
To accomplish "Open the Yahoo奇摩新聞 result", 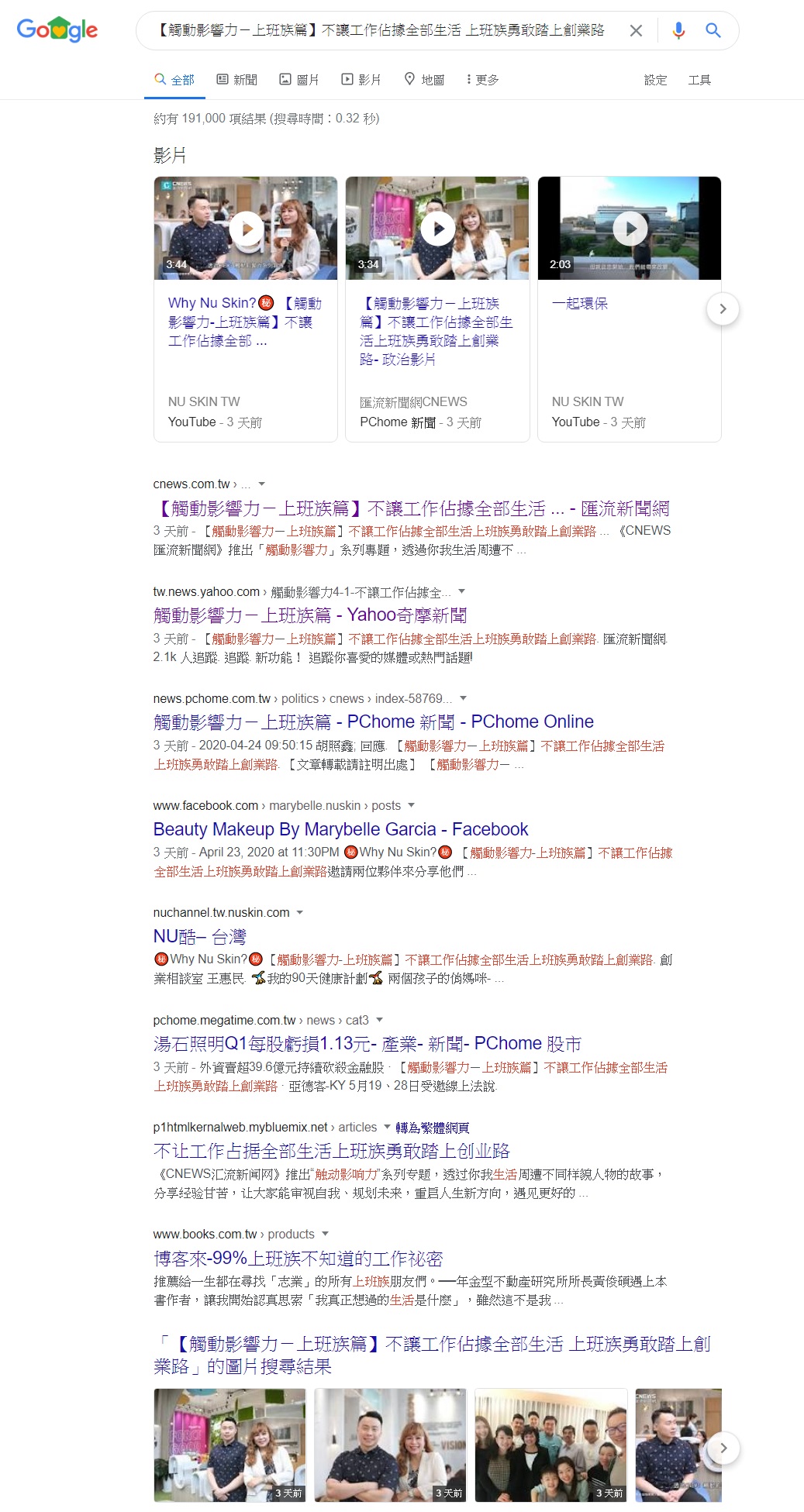I will pos(310,615).
